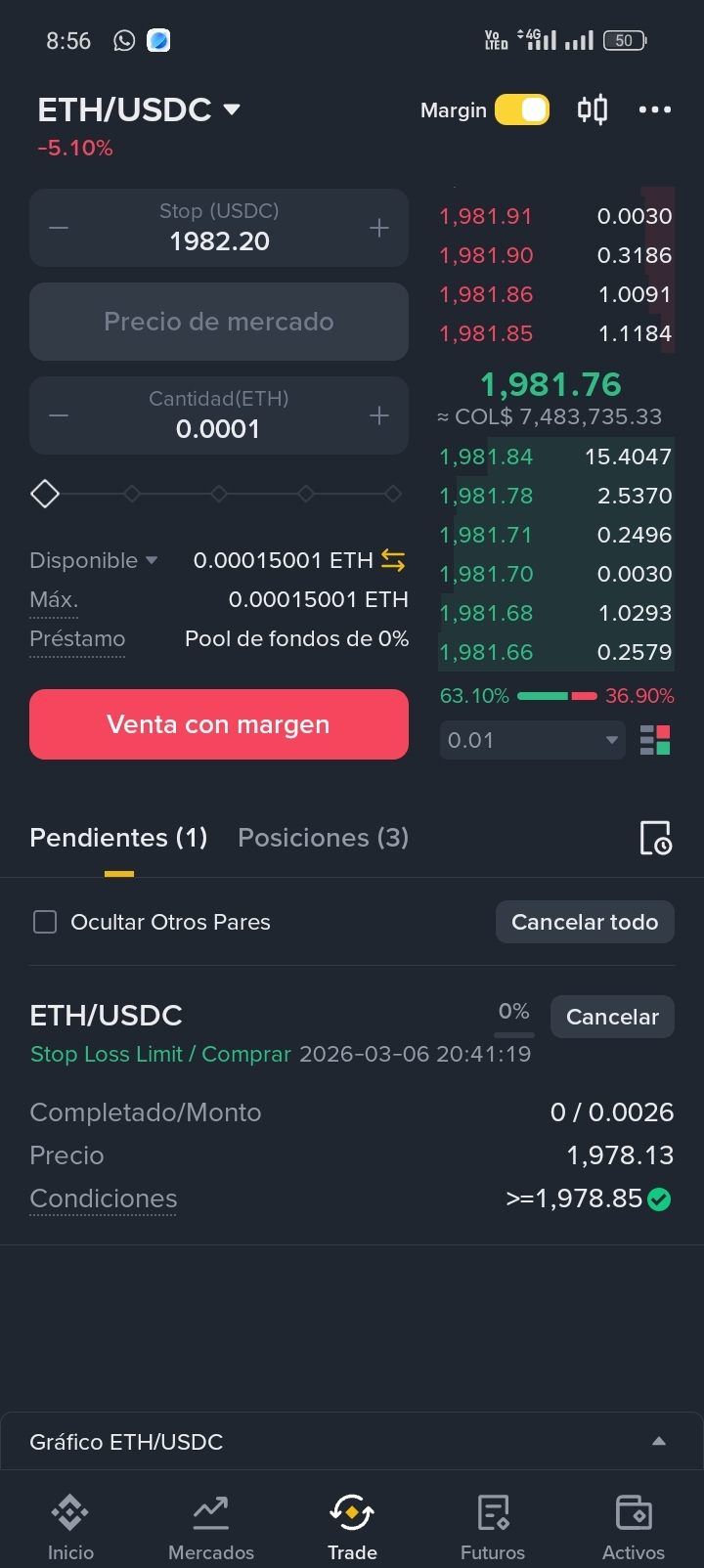704x1568 pixels.
Task: Decrease the Stop (USDC) price
Action: point(59,229)
